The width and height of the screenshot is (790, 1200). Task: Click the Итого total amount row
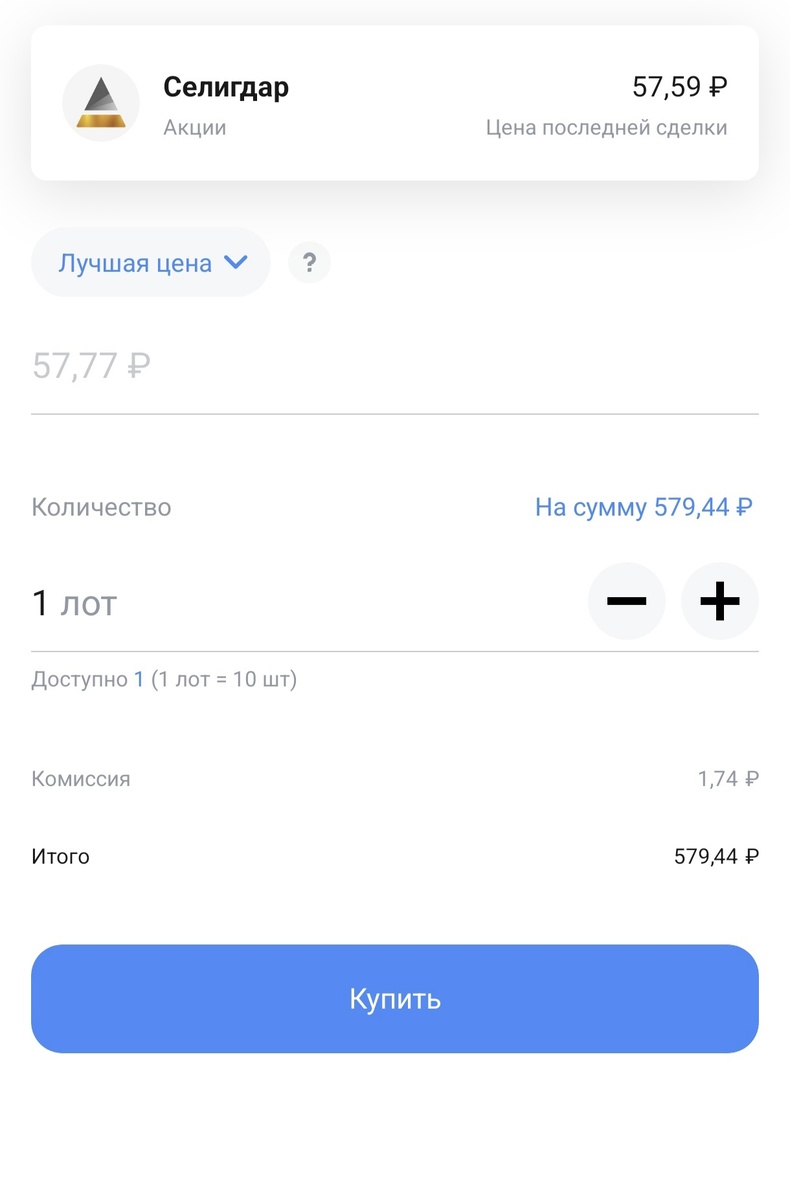tap(395, 856)
